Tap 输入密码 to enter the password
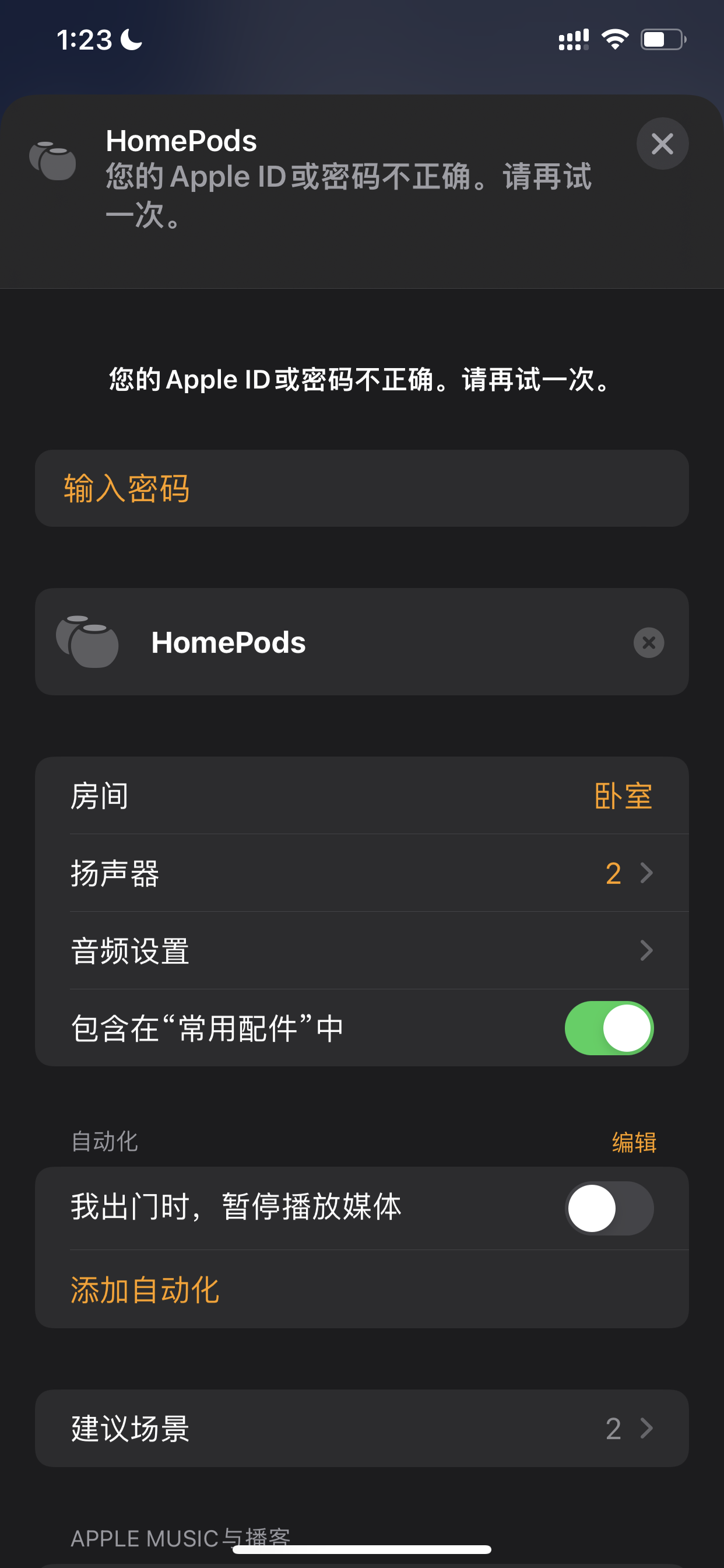This screenshot has height=1568, width=724. 361,488
